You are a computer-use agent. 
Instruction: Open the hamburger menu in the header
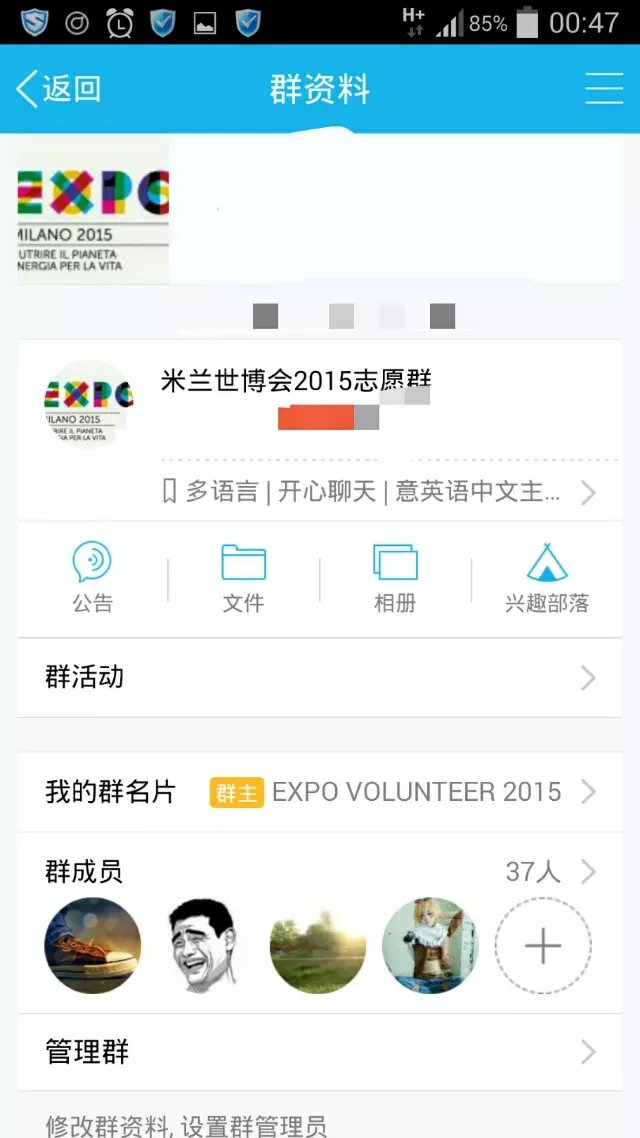coord(604,89)
